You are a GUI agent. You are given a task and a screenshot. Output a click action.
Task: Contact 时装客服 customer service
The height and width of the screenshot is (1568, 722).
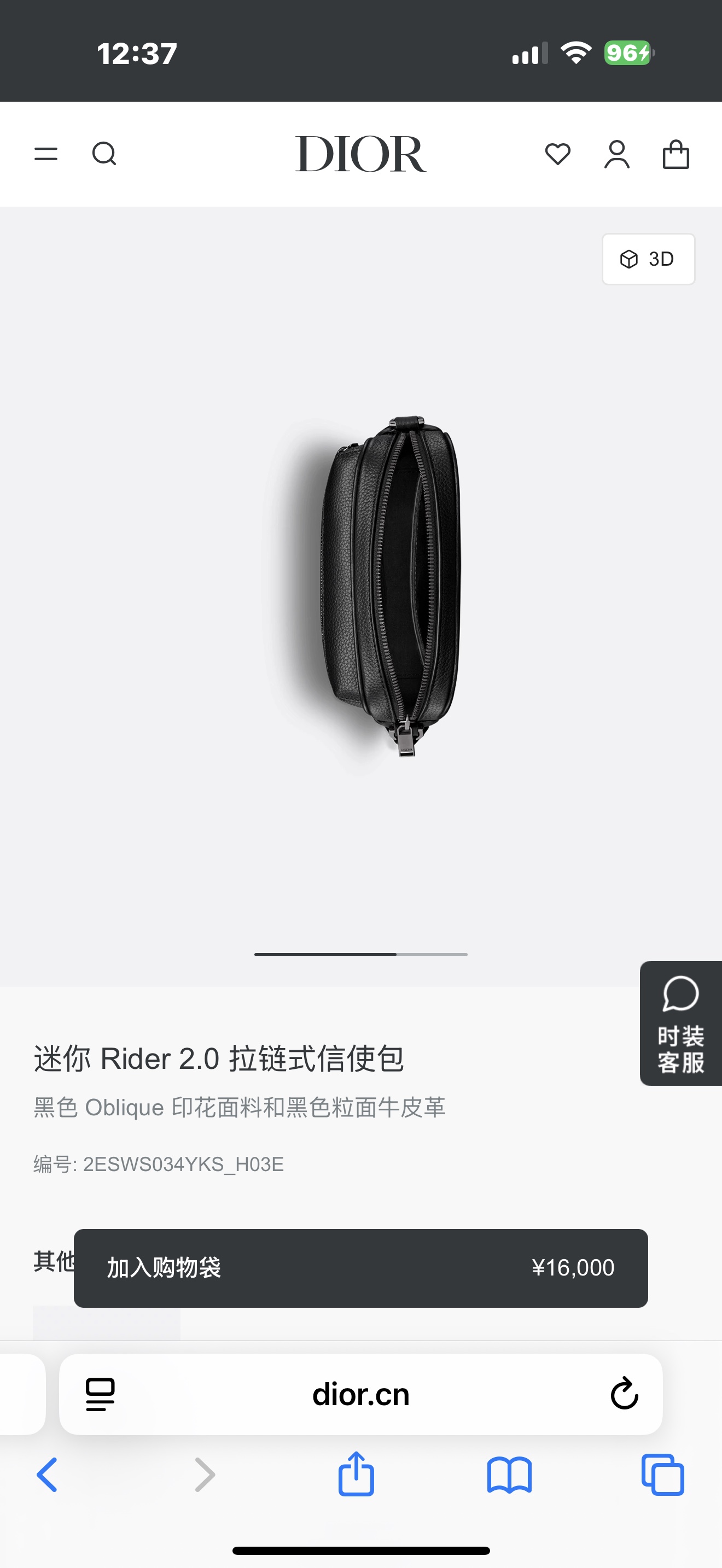(680, 1023)
